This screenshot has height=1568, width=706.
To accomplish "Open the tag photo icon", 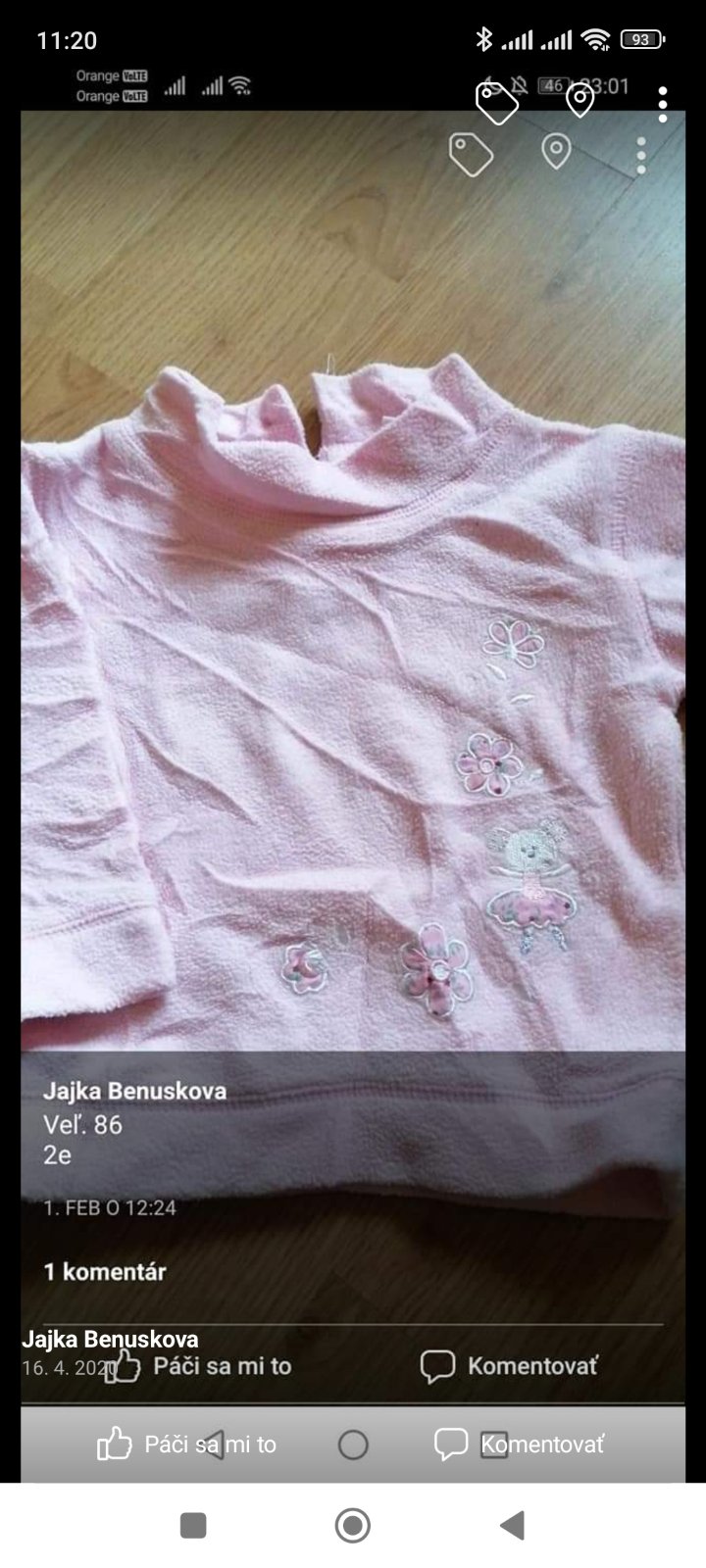I will pos(497,103).
